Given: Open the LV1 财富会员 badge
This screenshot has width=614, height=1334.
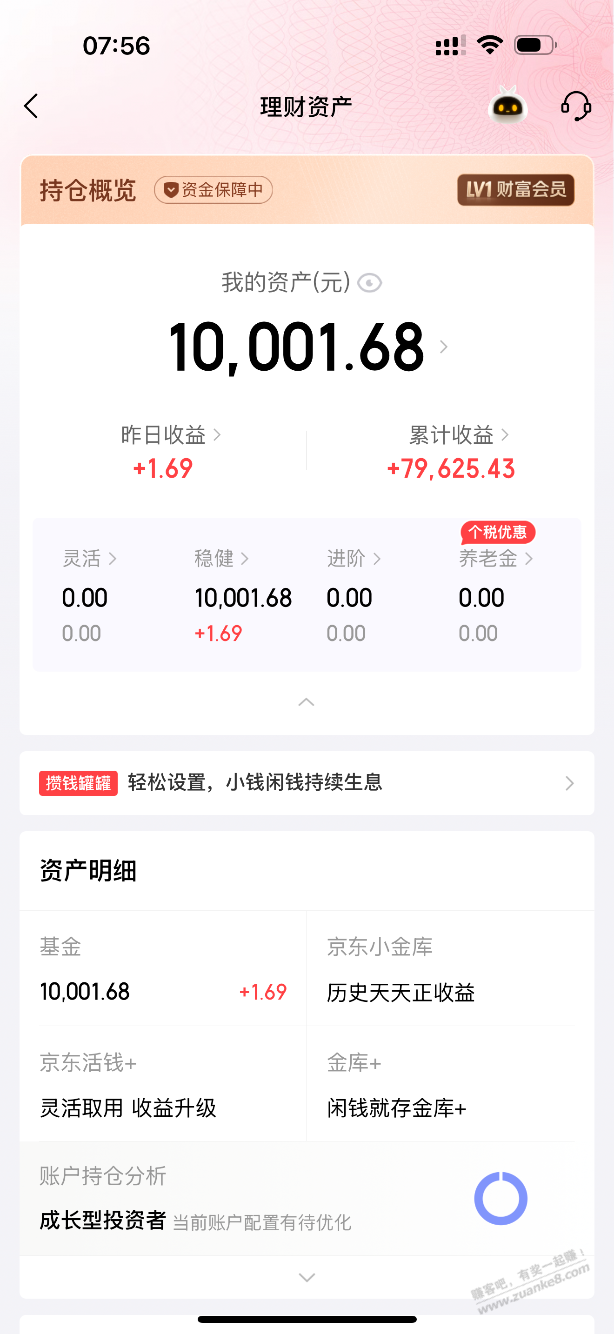Looking at the screenshot, I should point(516,189).
